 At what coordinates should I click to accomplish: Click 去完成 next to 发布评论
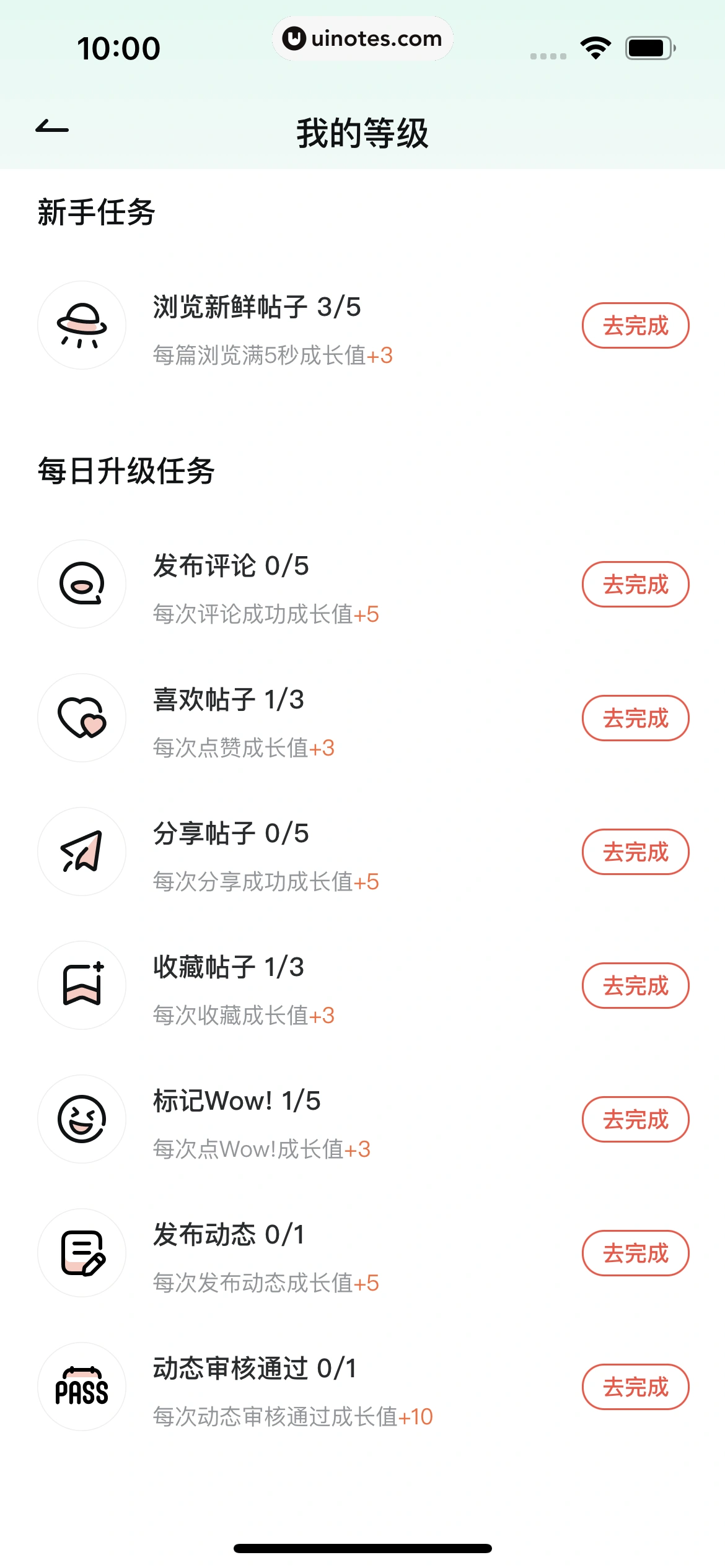click(x=635, y=584)
